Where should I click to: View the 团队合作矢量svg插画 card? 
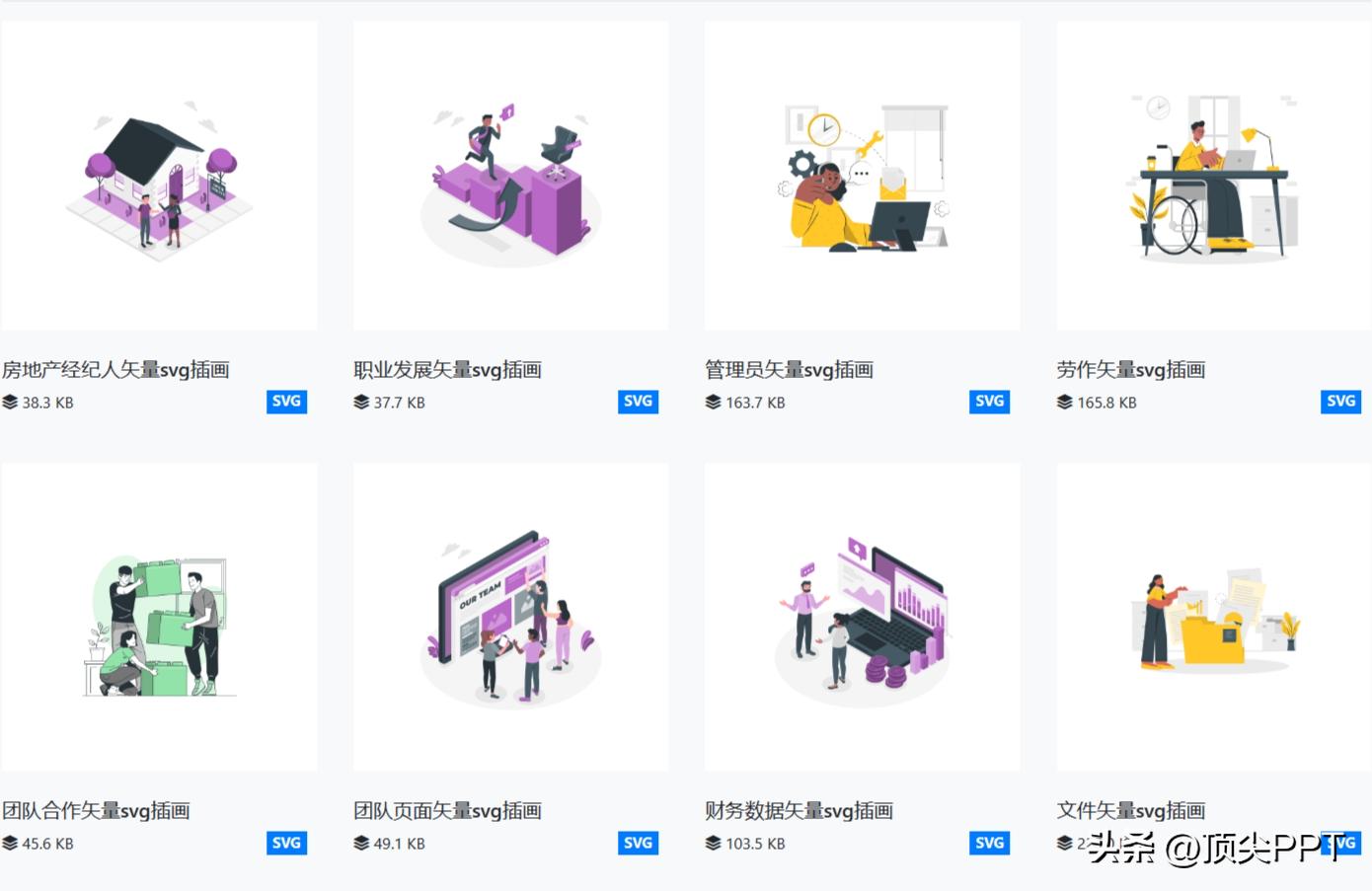tap(159, 619)
